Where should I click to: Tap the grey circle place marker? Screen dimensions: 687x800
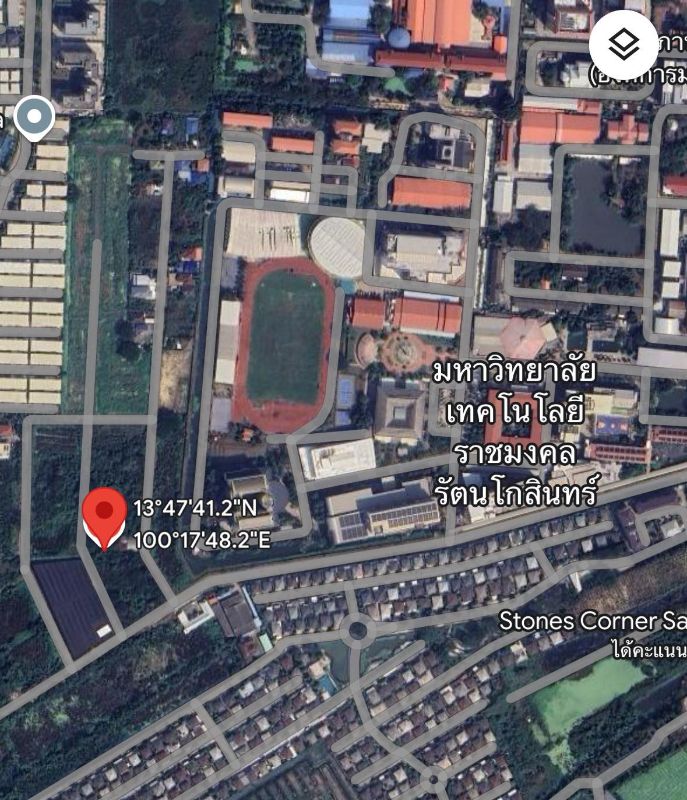click(36, 117)
